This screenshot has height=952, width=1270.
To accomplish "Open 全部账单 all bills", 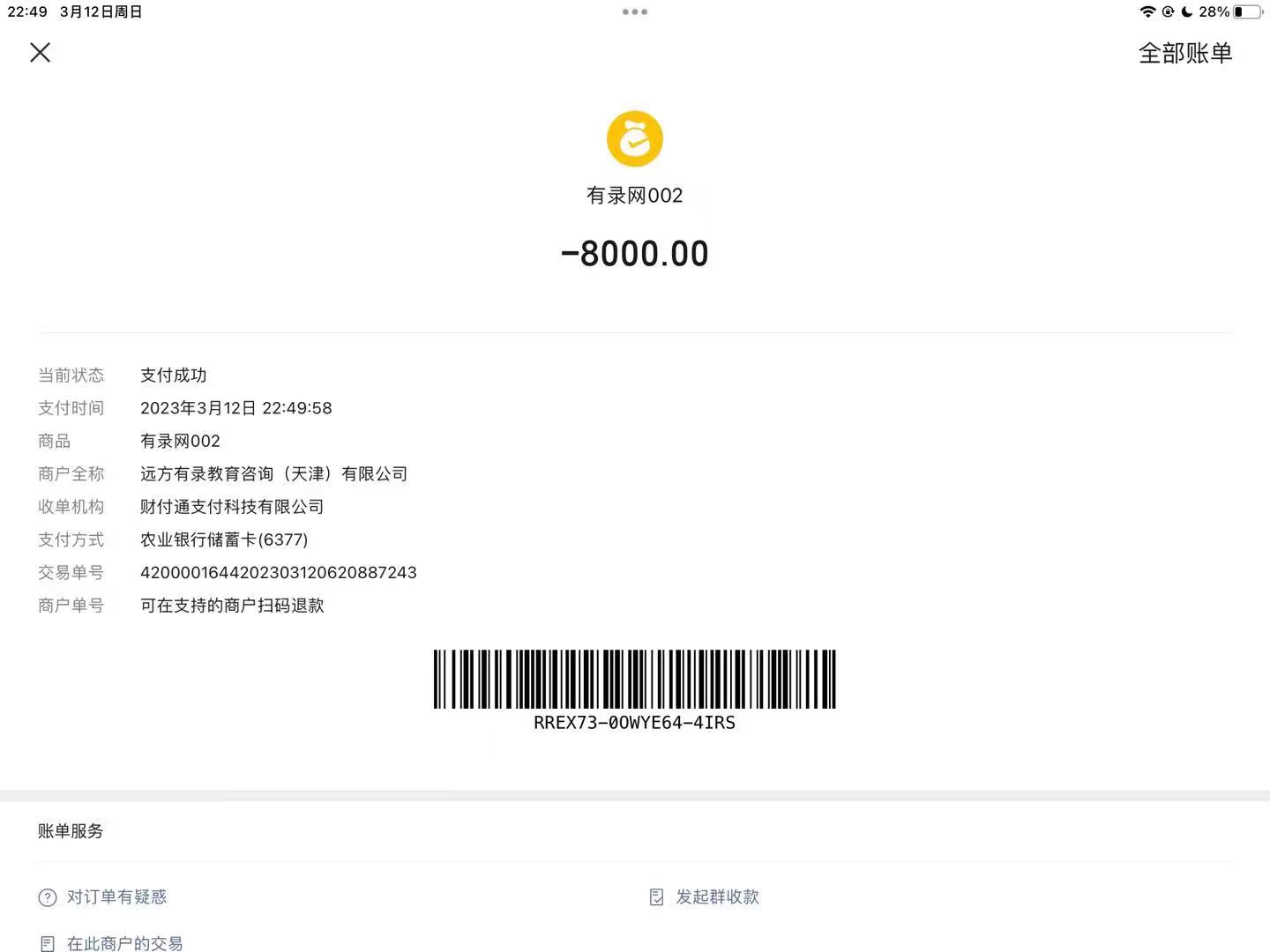I will tap(1184, 54).
